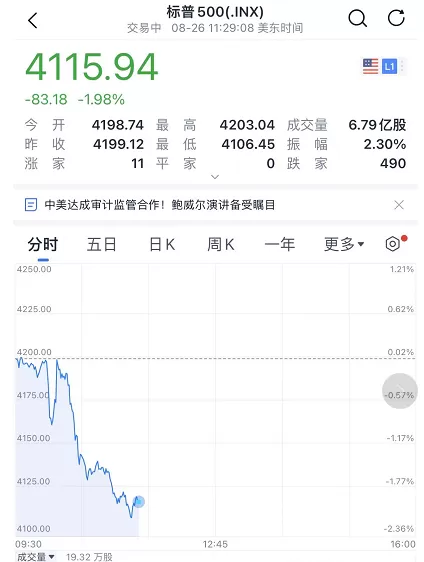The width and height of the screenshot is (424, 562).
Task: Open the 成交量 indicator dropdown
Action: pos(36,557)
